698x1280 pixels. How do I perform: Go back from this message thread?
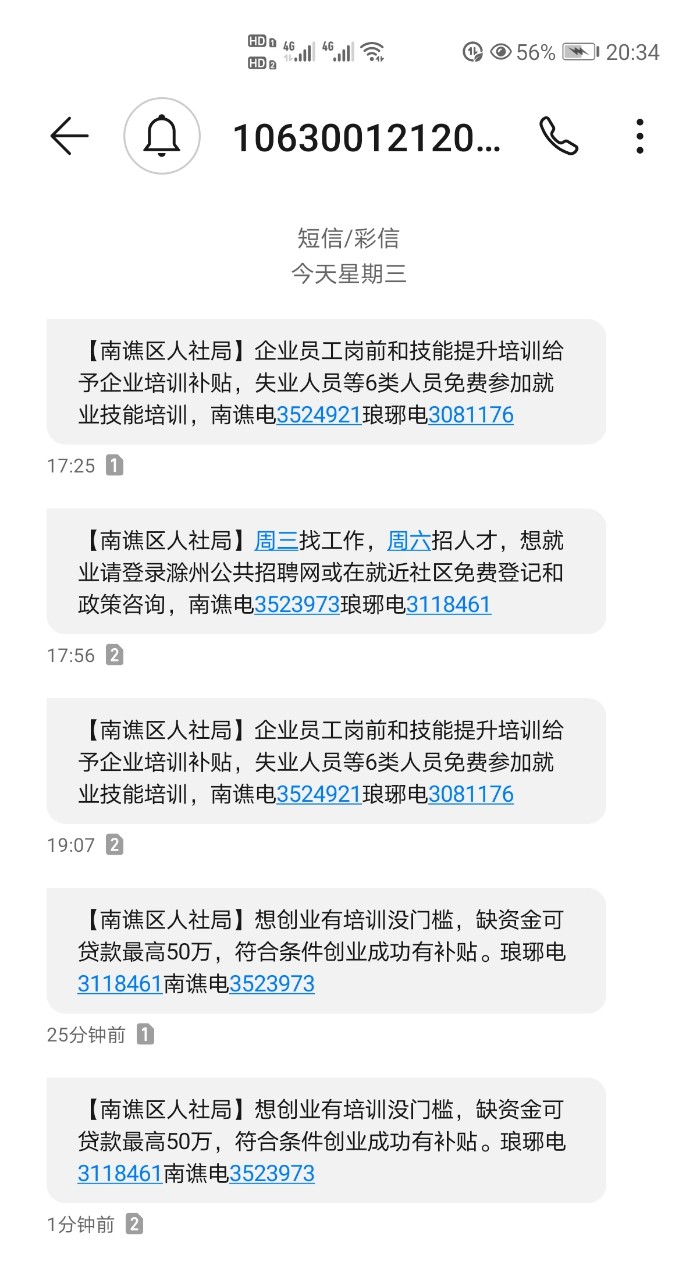[69, 136]
